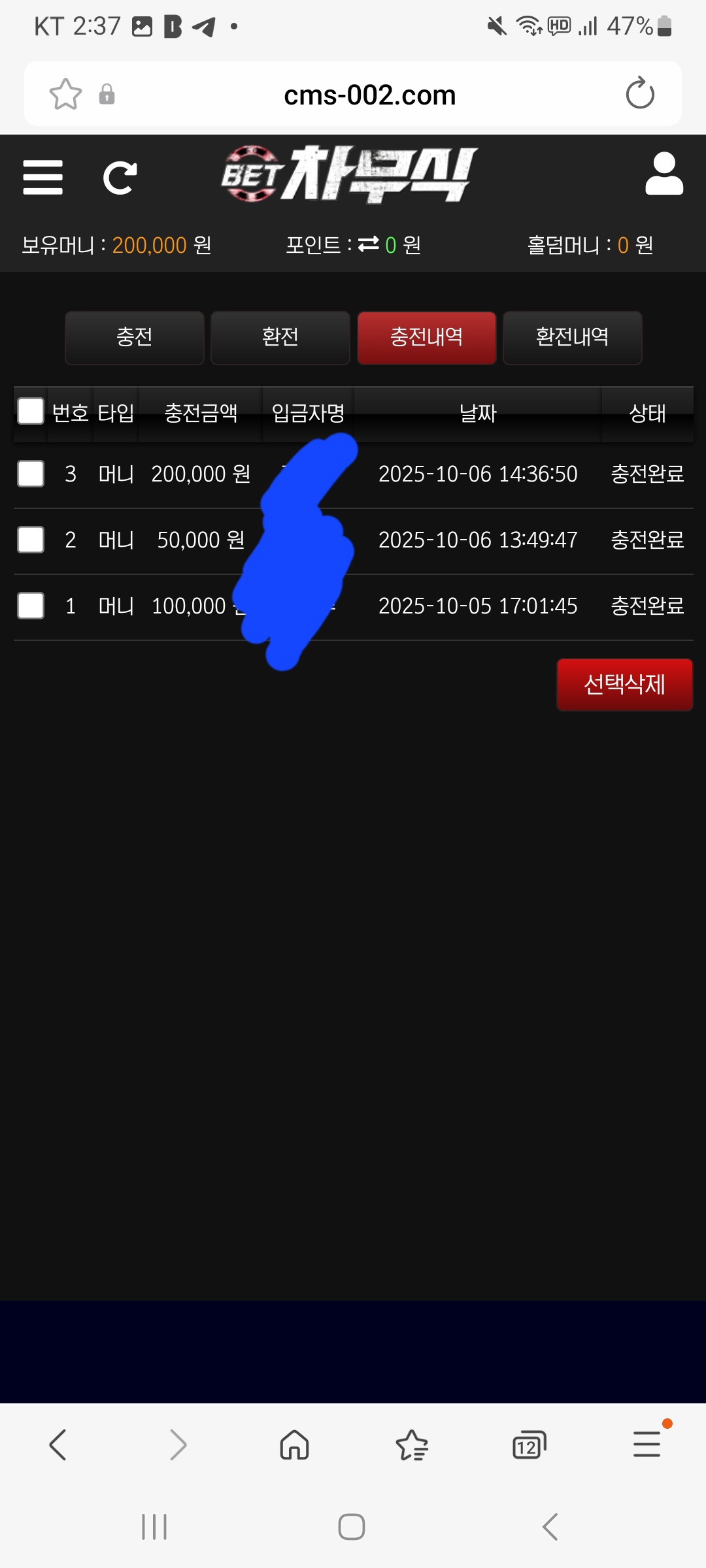The width and height of the screenshot is (706, 1568).
Task: Open the hamburger menu
Action: tap(43, 177)
